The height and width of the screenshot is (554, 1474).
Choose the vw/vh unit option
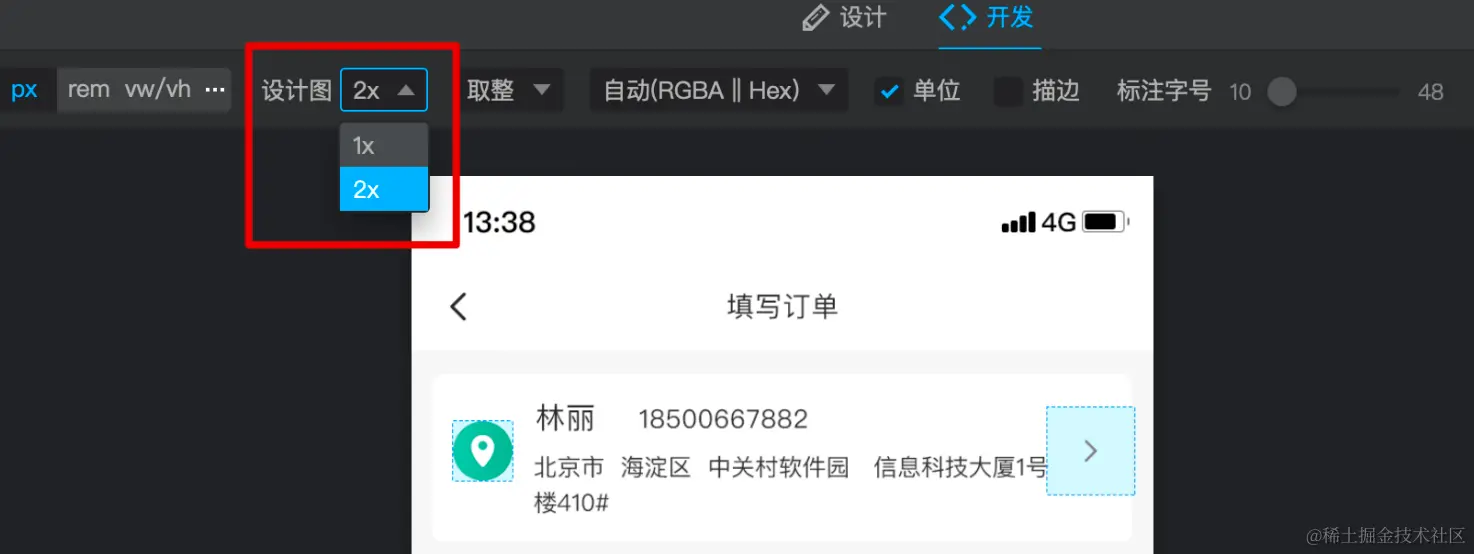157,90
